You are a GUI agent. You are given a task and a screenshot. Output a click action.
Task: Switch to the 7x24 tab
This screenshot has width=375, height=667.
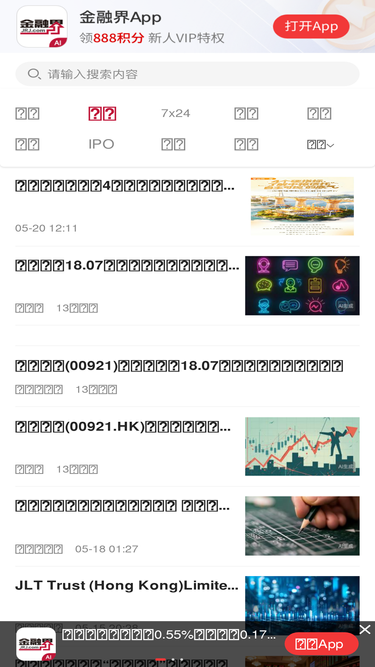176,113
